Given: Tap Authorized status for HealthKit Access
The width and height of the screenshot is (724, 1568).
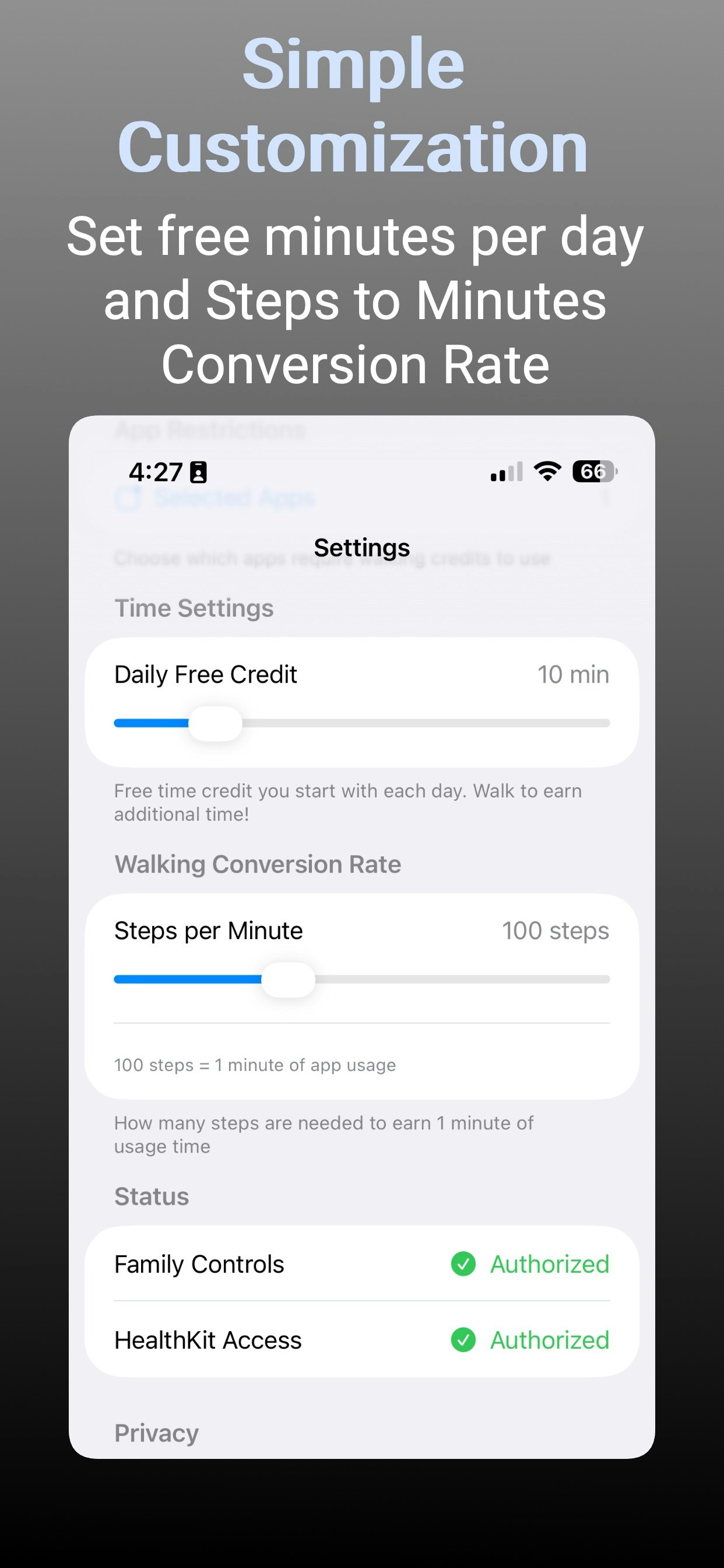Looking at the screenshot, I should (549, 1340).
